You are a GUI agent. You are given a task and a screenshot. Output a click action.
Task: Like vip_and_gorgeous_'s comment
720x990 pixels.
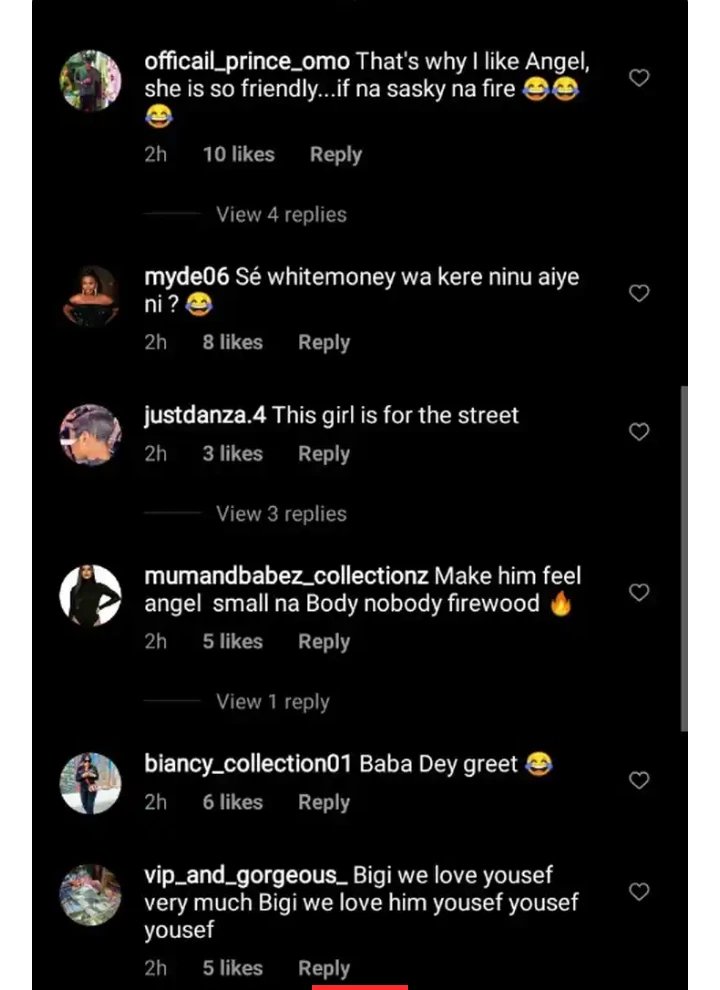[x=638, y=891]
